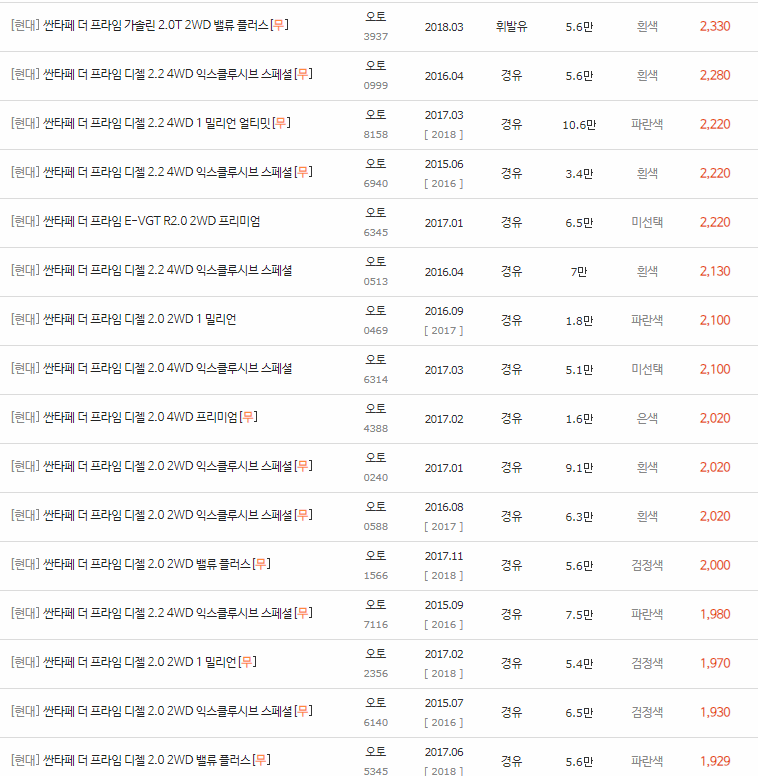Click 은색 color text on 프리미엄 row

pyautogui.click(x=647, y=419)
